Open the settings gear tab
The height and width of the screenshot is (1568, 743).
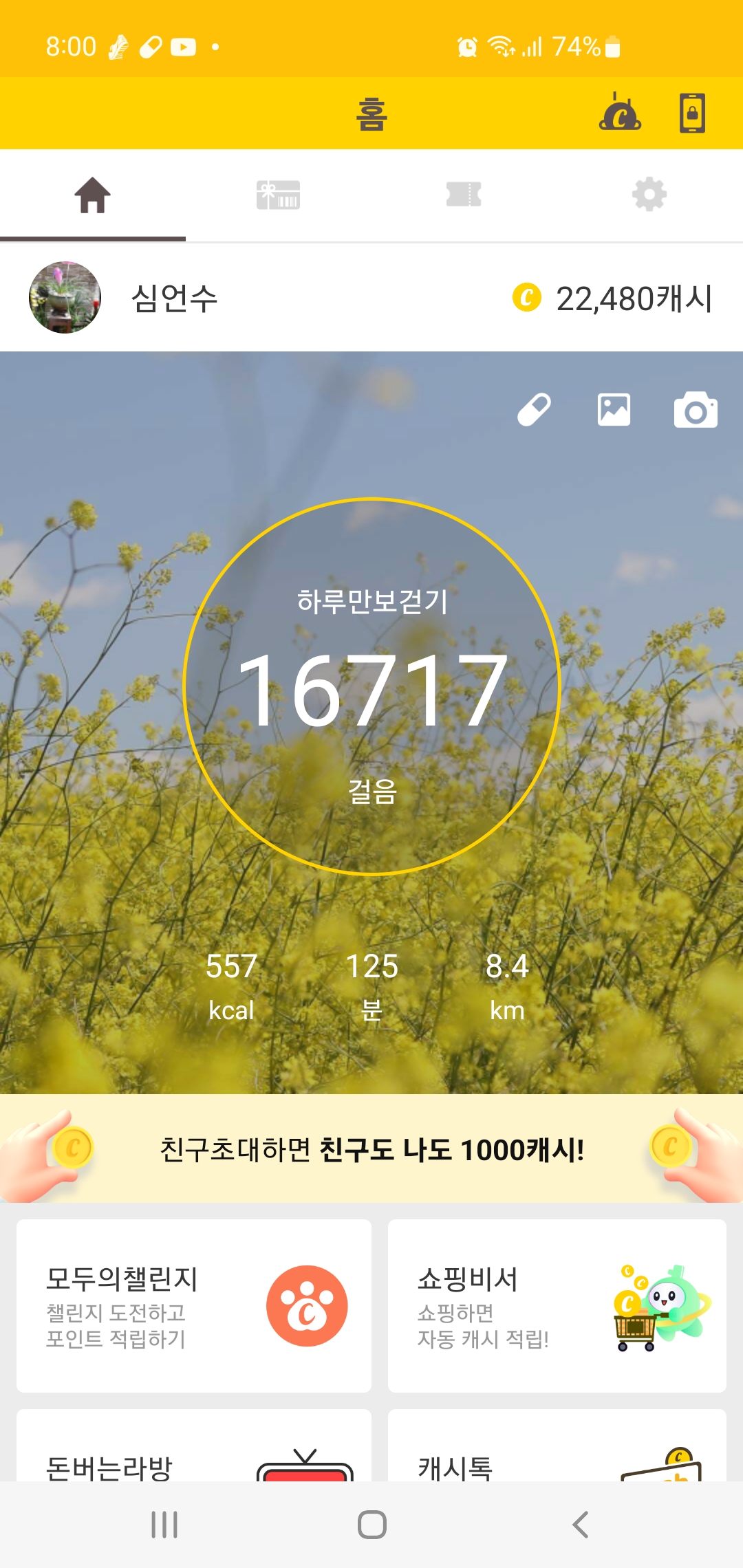pos(649,195)
